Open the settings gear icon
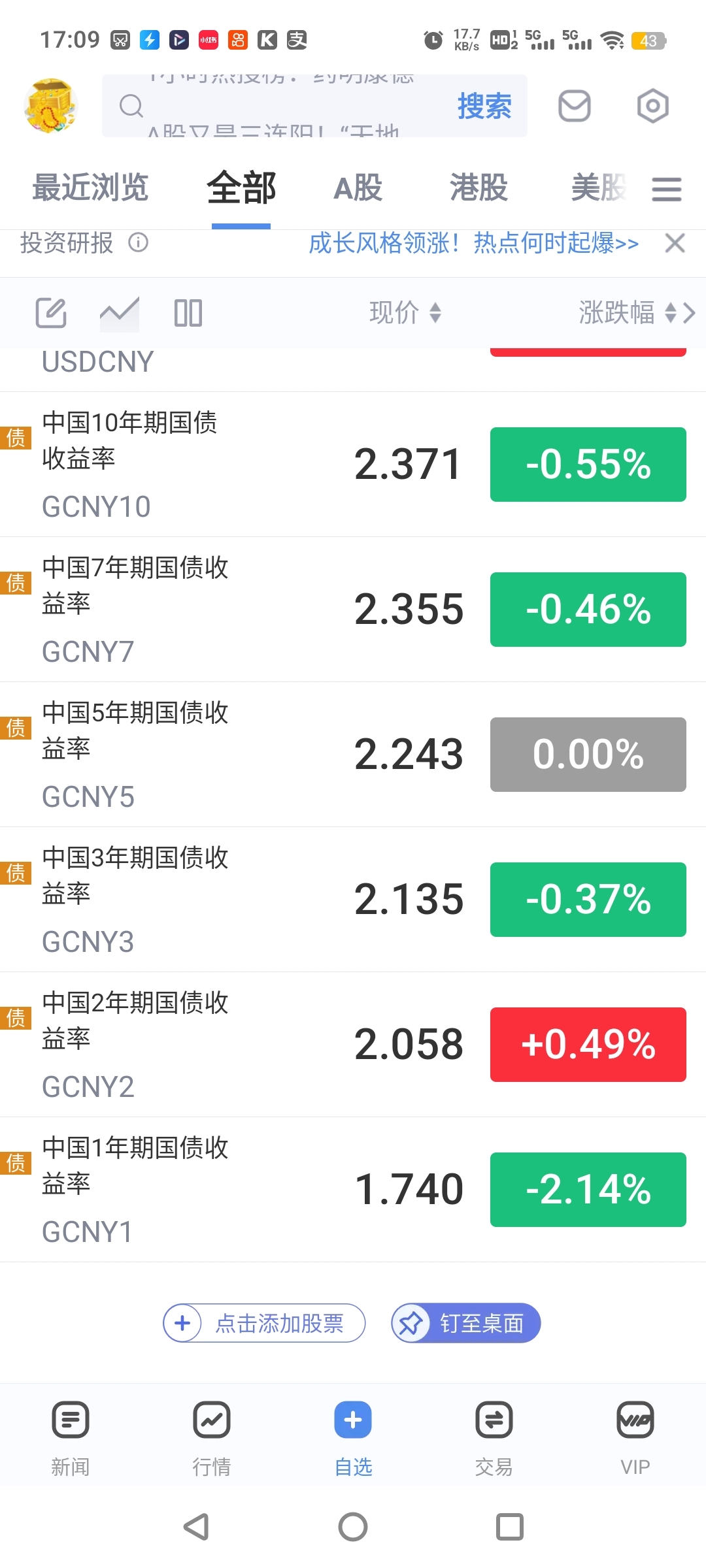 click(x=652, y=106)
